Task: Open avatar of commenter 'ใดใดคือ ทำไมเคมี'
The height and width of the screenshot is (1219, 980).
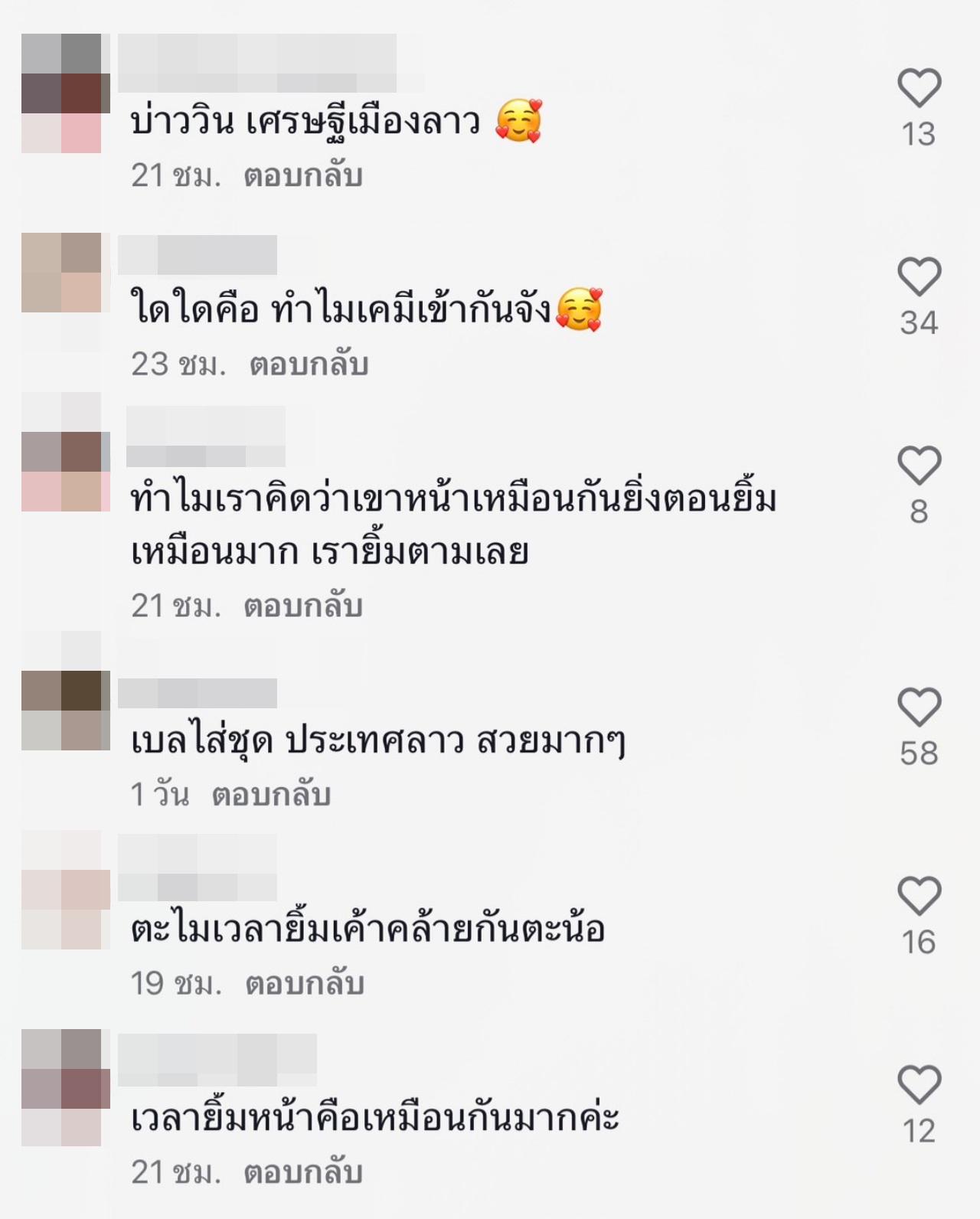Action: pyautogui.click(x=61, y=273)
